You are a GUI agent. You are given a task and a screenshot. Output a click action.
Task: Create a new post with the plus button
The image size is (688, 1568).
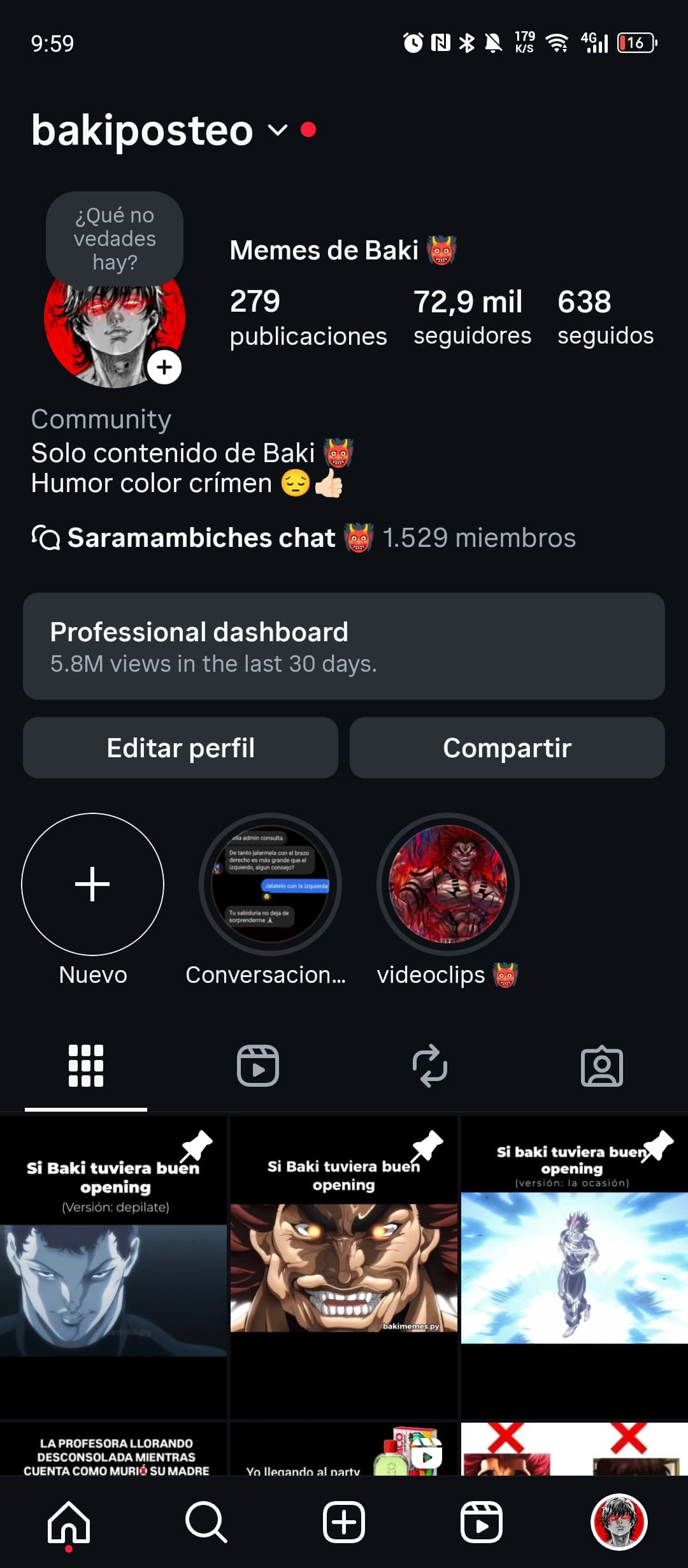[x=344, y=1522]
